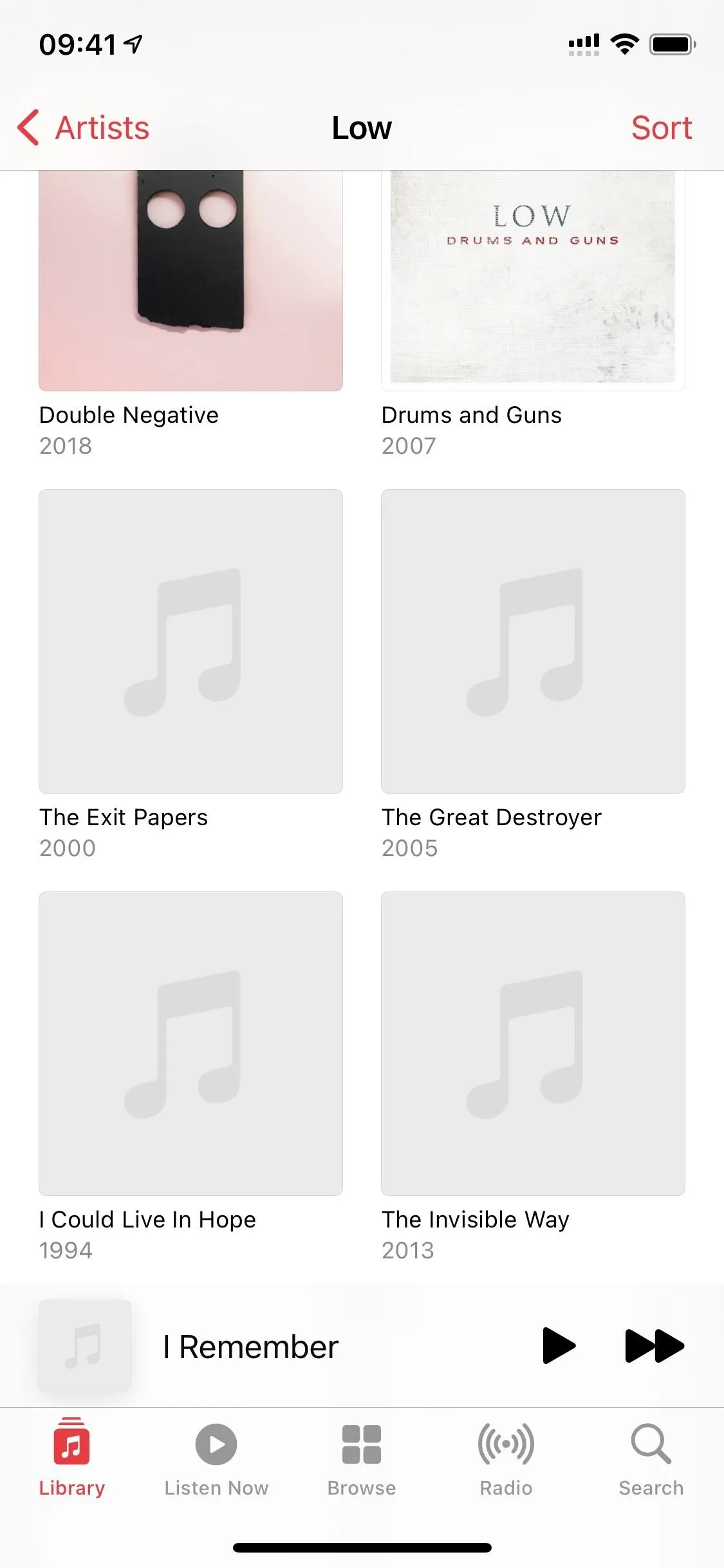Switch to the Listen Now tab
Viewport: 724px width, 1568px height.
[x=216, y=1458]
